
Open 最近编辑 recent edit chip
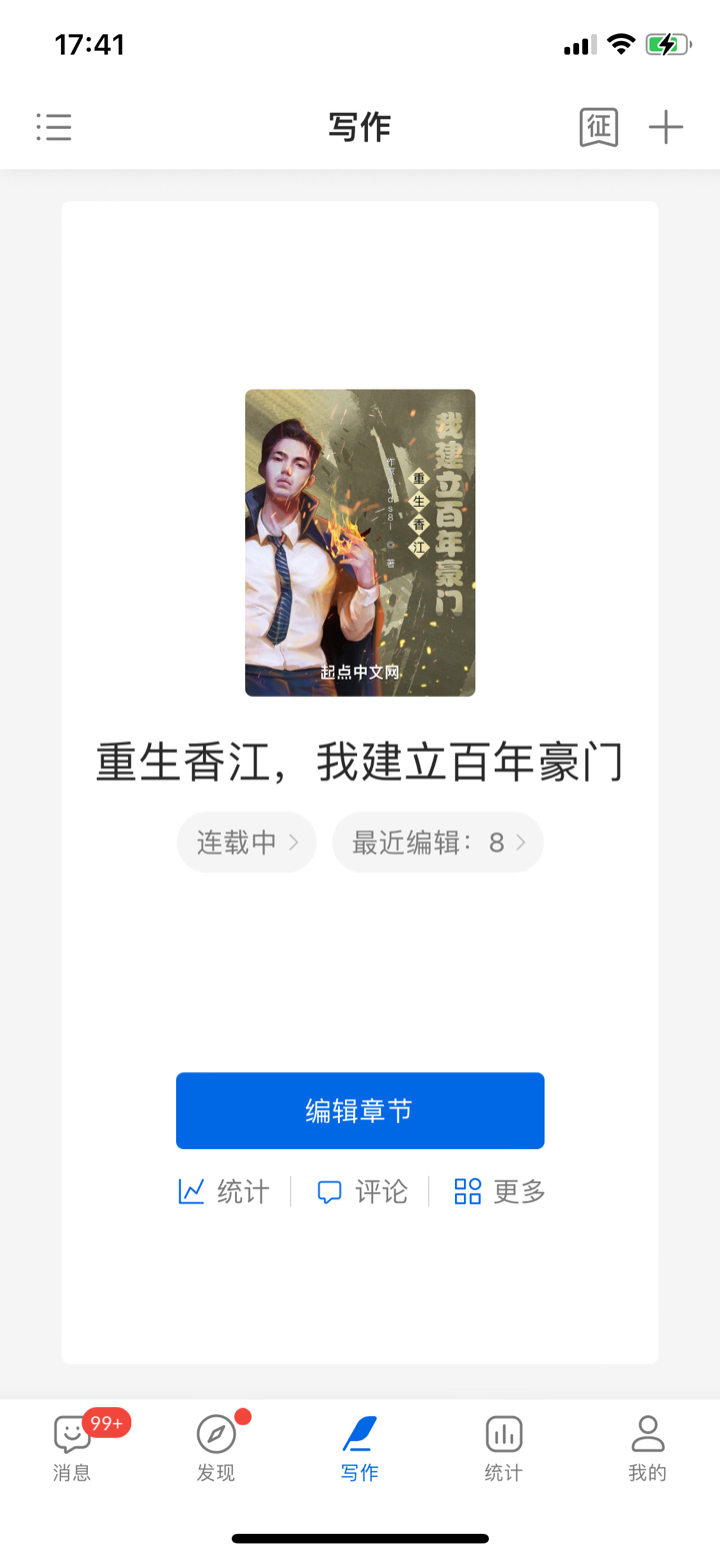[x=438, y=842]
